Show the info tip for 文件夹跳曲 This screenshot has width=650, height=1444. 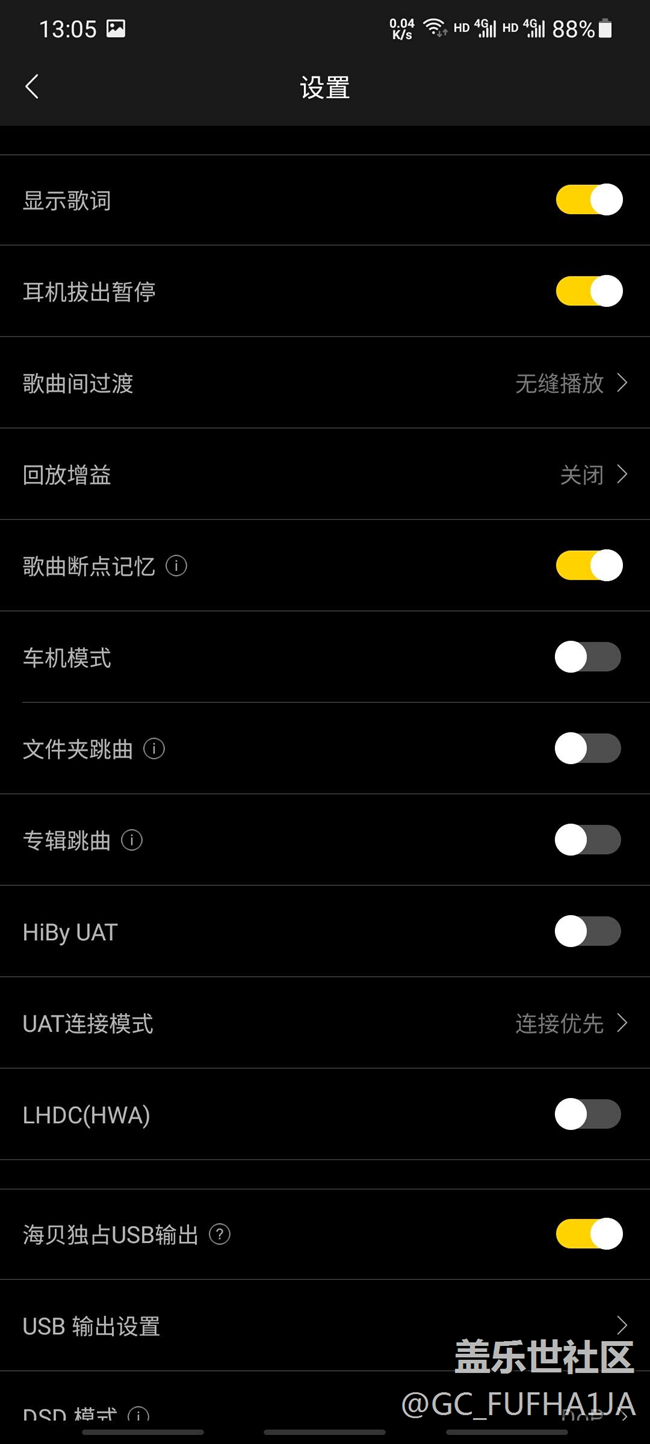point(154,748)
